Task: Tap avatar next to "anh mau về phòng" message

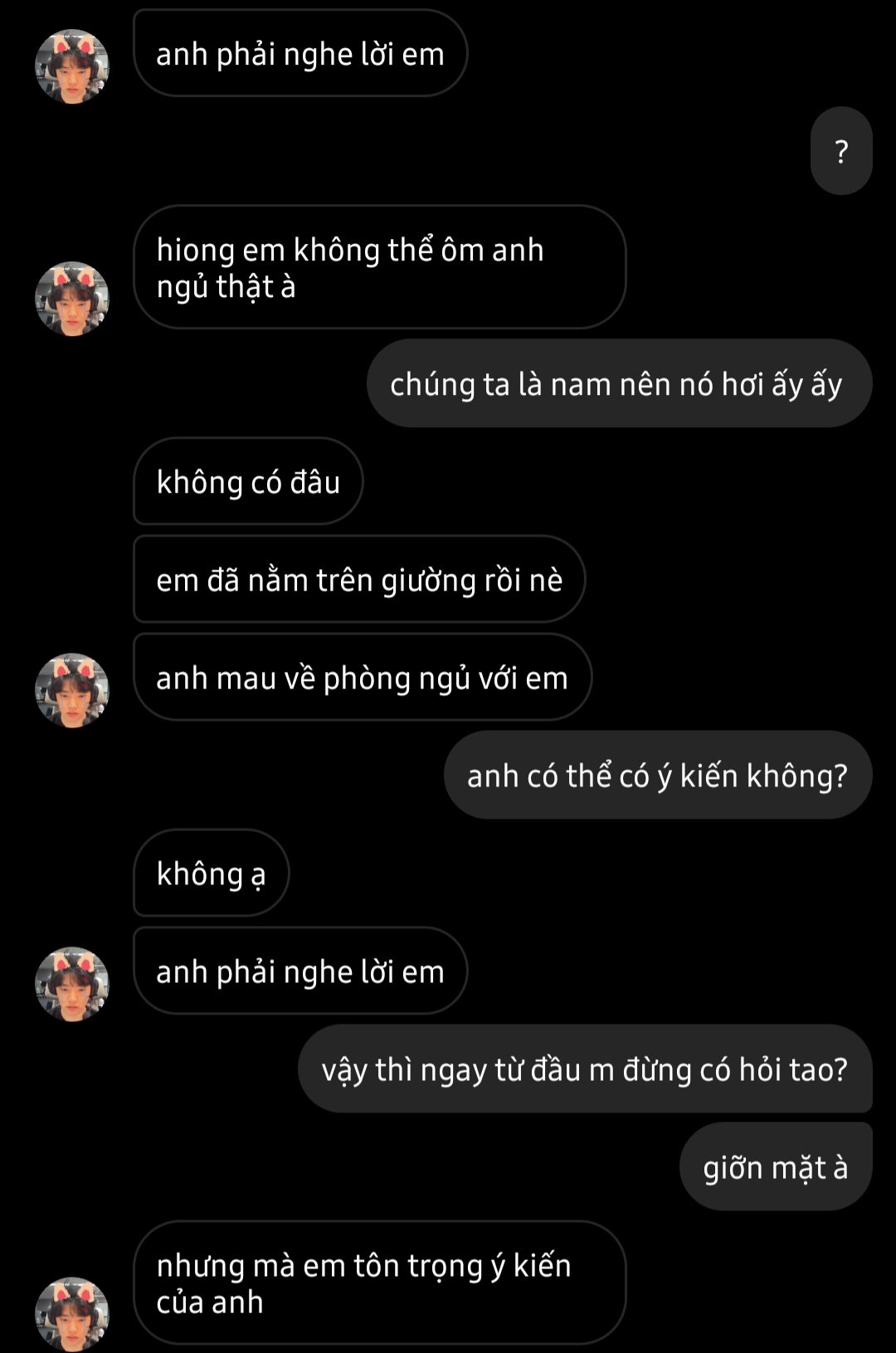Action: click(x=72, y=690)
